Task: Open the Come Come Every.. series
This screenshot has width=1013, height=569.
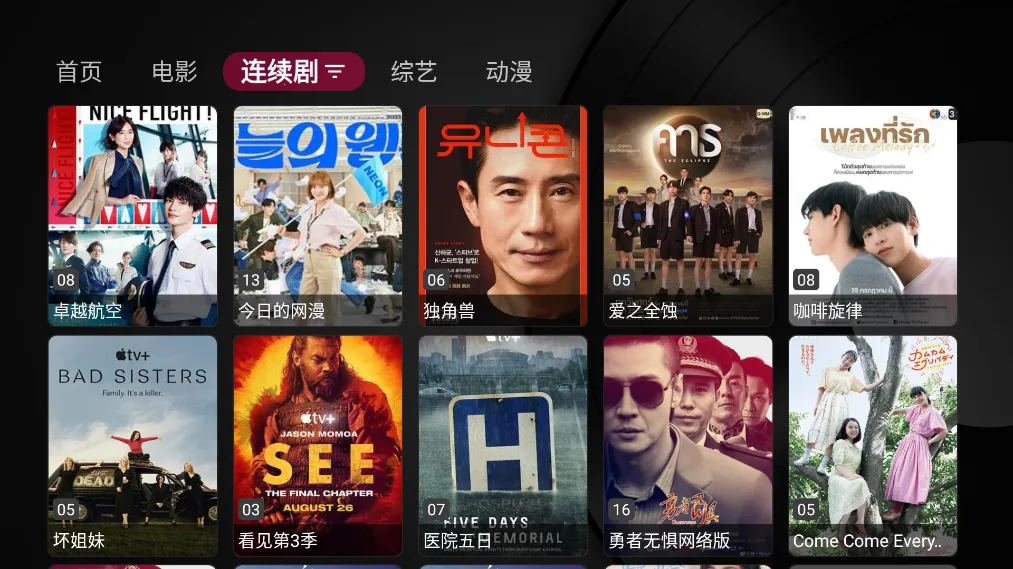Action: tap(873, 445)
